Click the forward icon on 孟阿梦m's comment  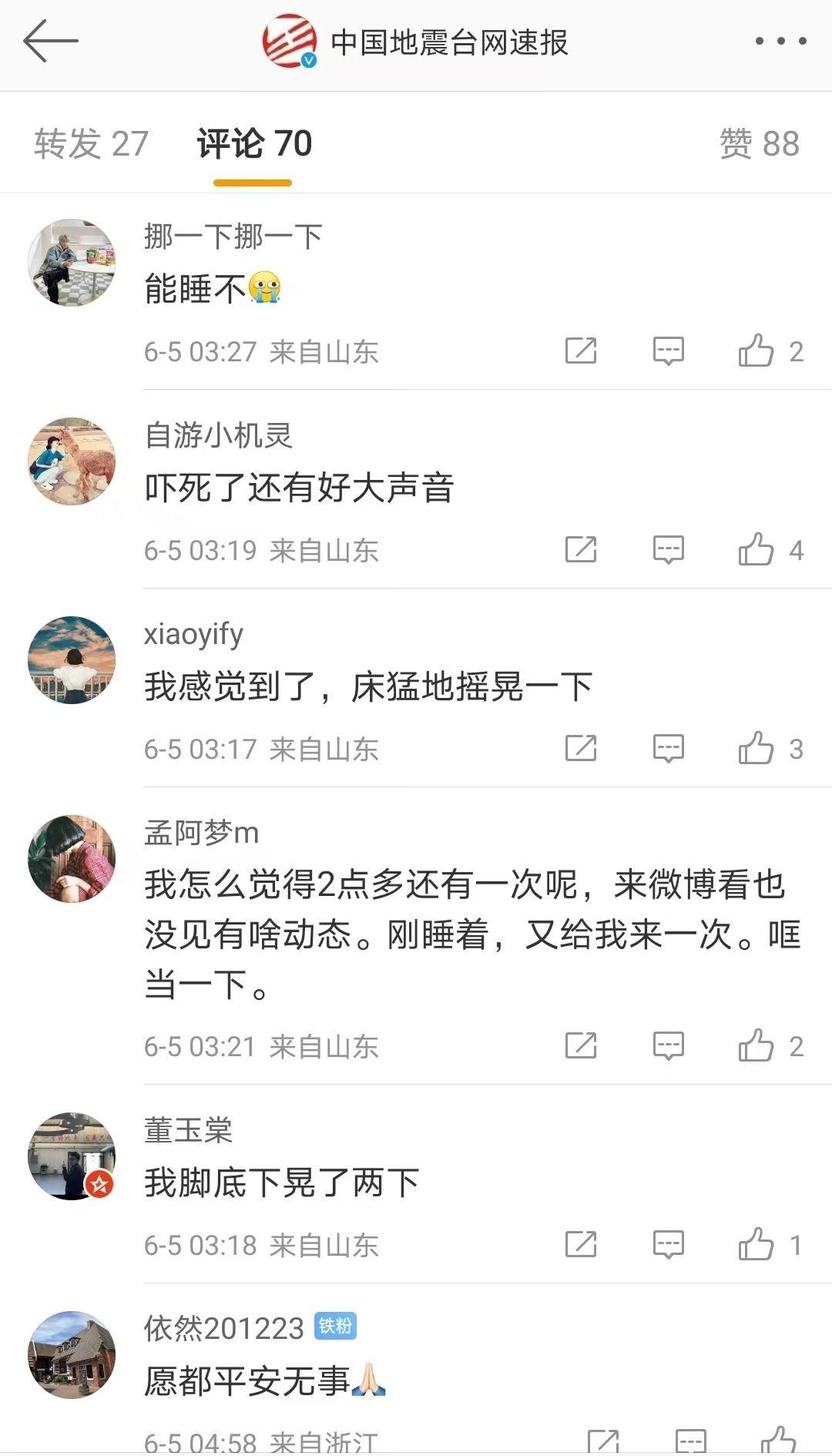coord(582,1045)
